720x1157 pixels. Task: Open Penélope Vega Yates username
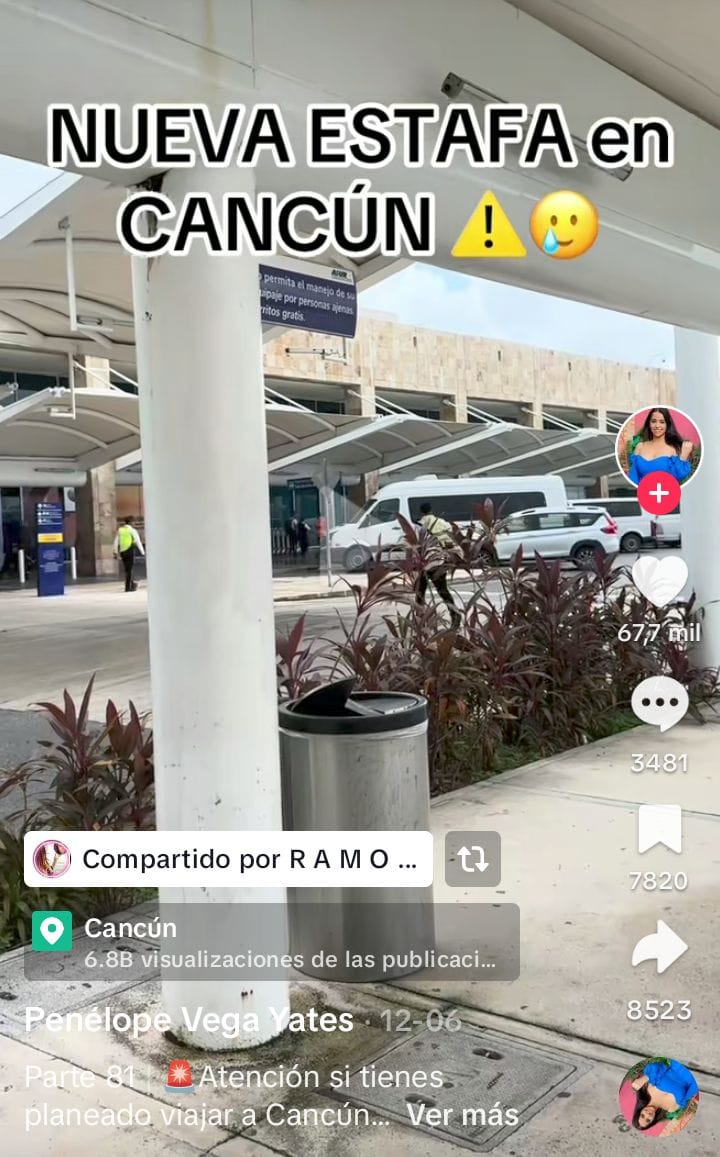tap(189, 1020)
